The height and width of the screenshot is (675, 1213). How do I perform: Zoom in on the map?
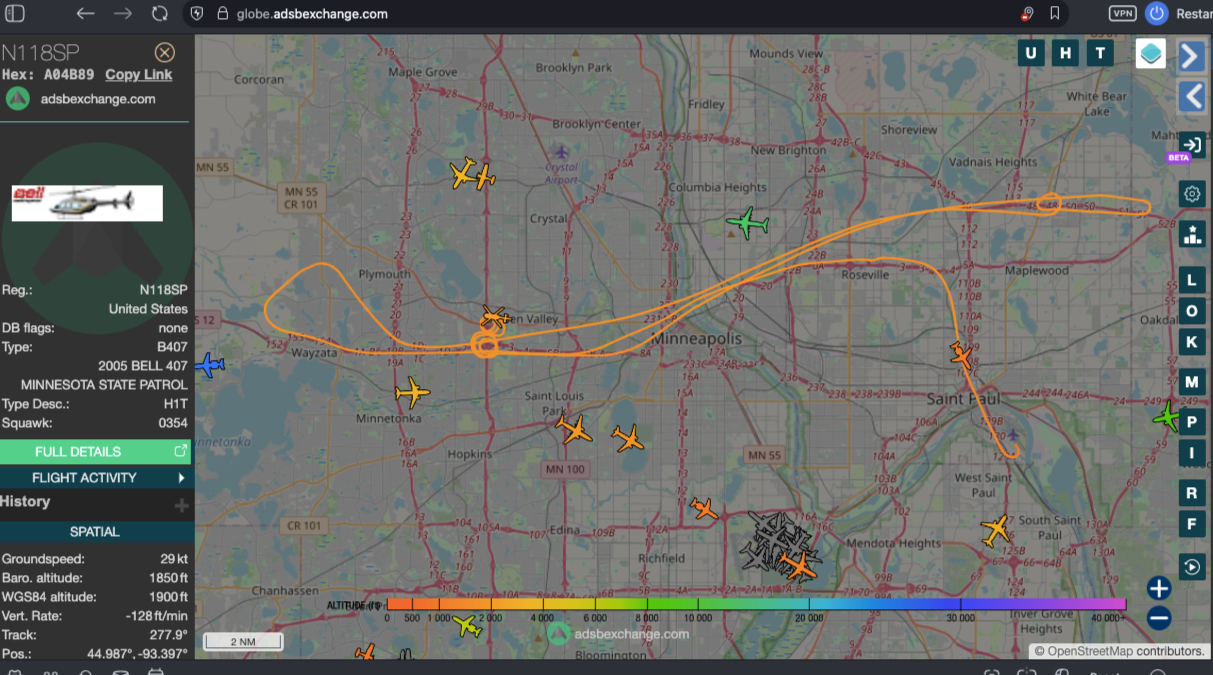(1158, 588)
